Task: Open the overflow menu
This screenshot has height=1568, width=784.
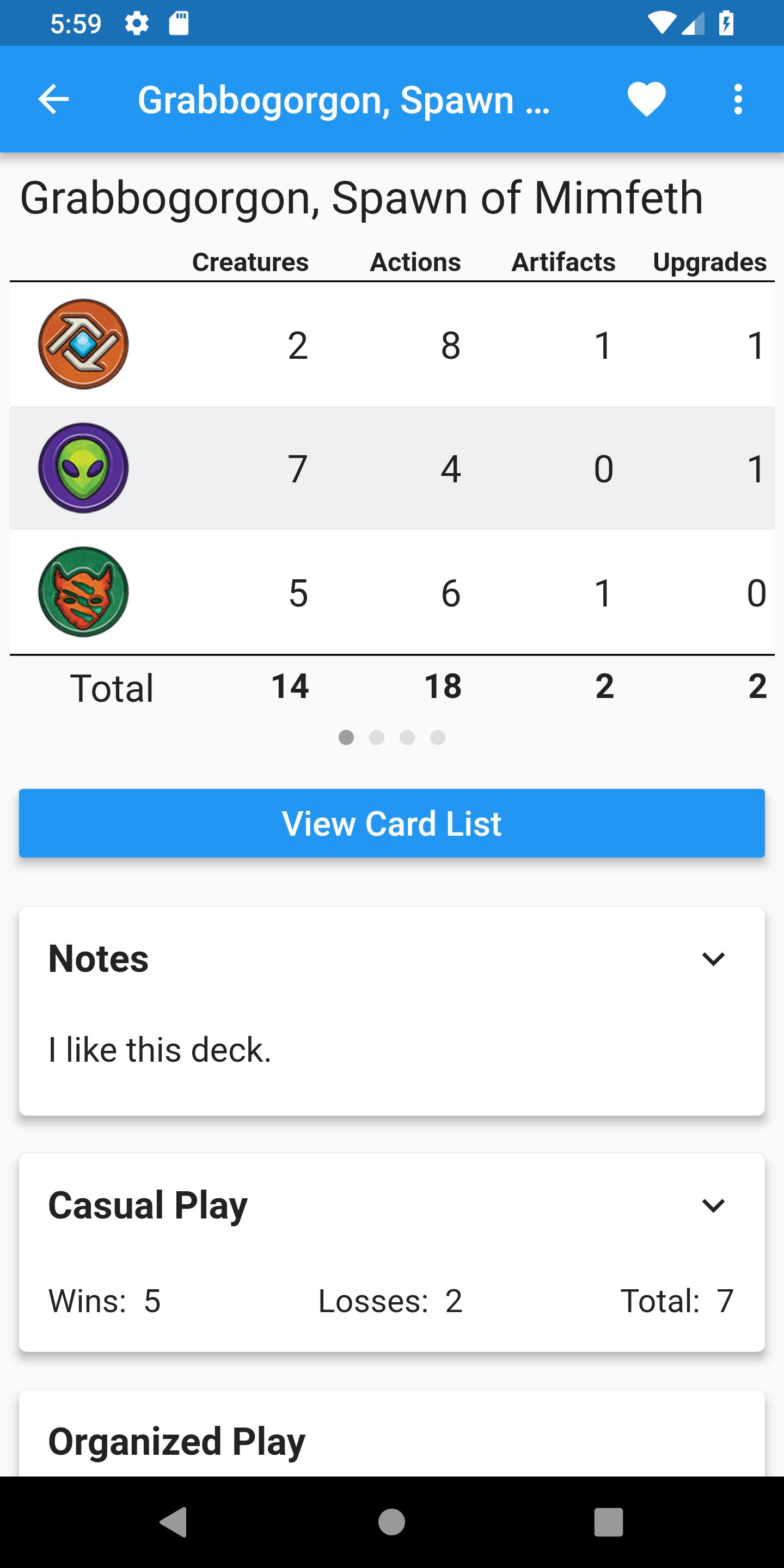Action: (738, 99)
